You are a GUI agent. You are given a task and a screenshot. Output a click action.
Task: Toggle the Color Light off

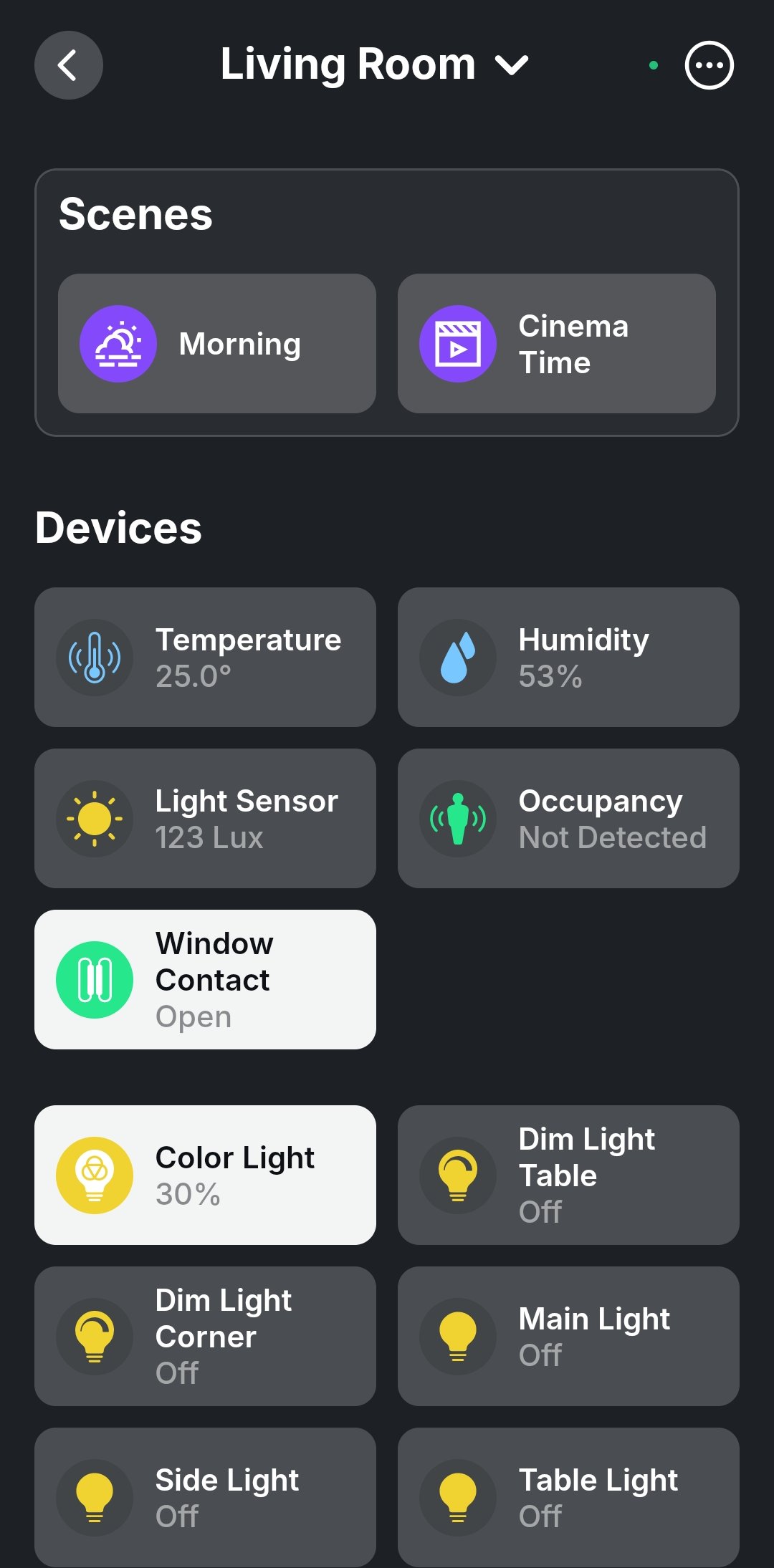pos(95,1175)
